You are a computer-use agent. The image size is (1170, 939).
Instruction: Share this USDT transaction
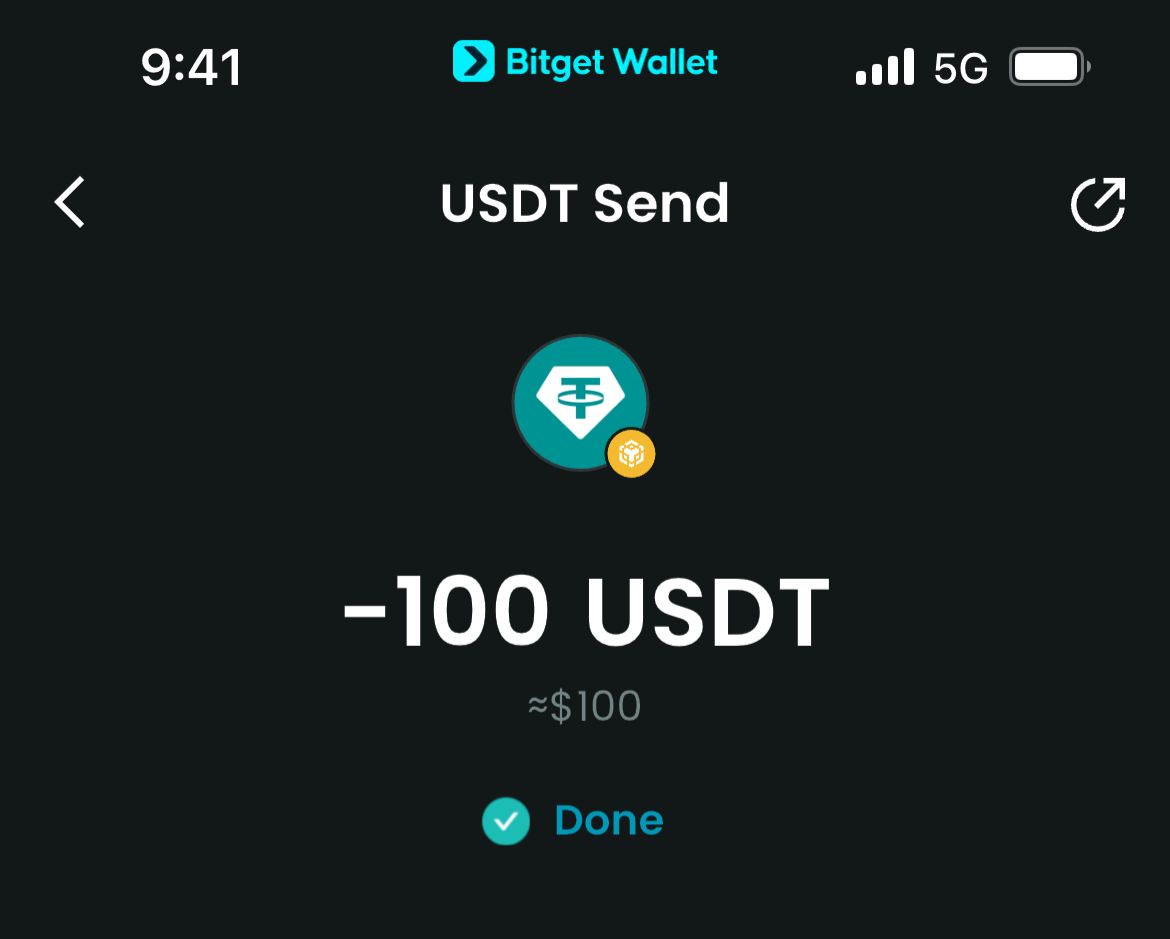pyautogui.click(x=1097, y=204)
